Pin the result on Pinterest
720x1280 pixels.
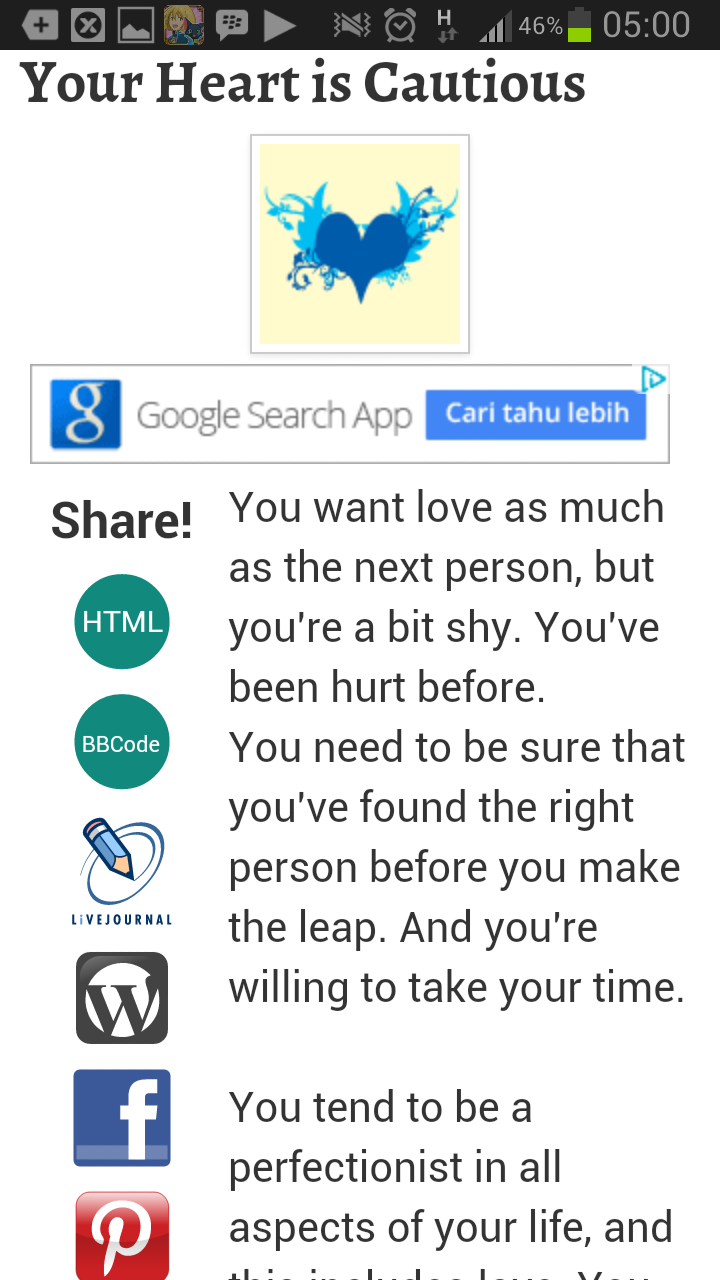coord(122,1236)
